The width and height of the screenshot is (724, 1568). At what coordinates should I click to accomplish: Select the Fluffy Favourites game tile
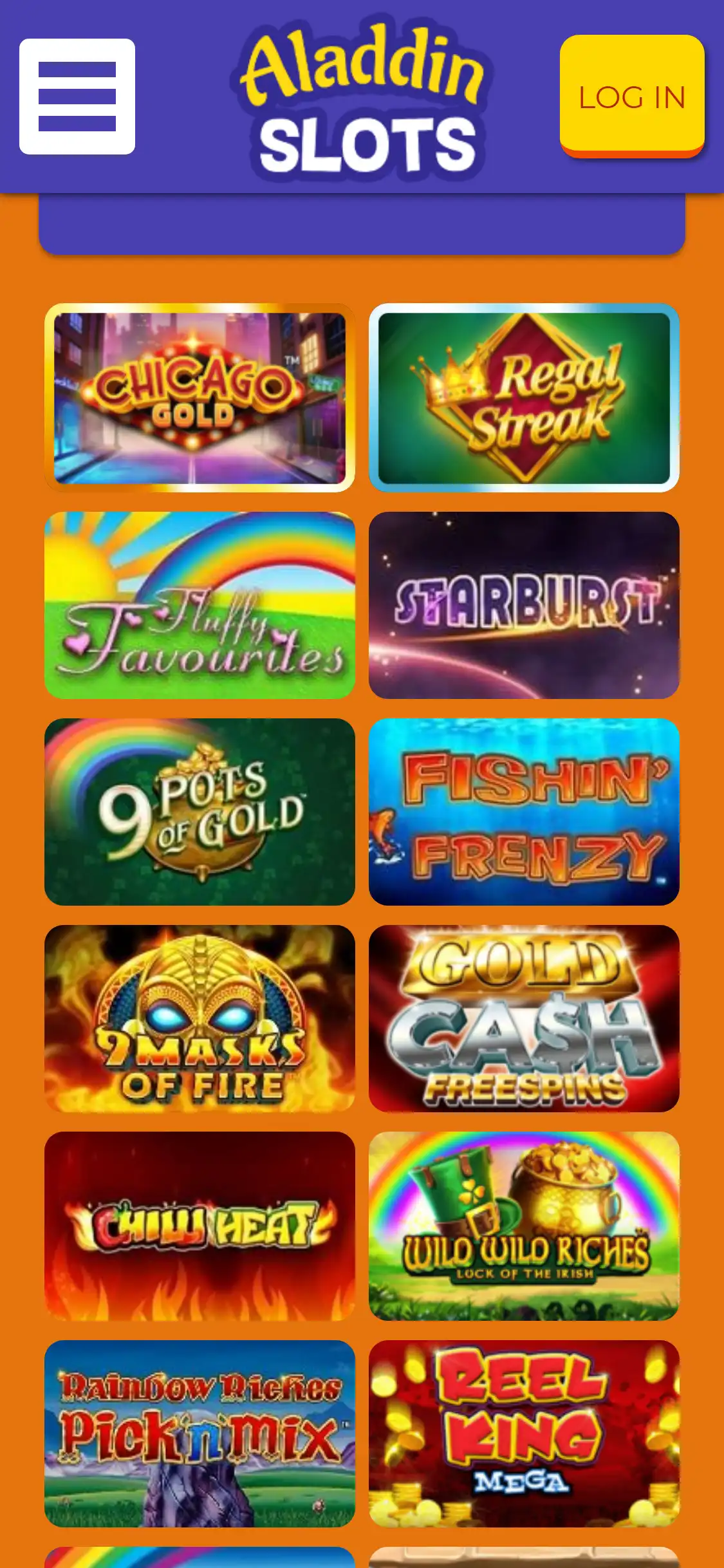200,605
